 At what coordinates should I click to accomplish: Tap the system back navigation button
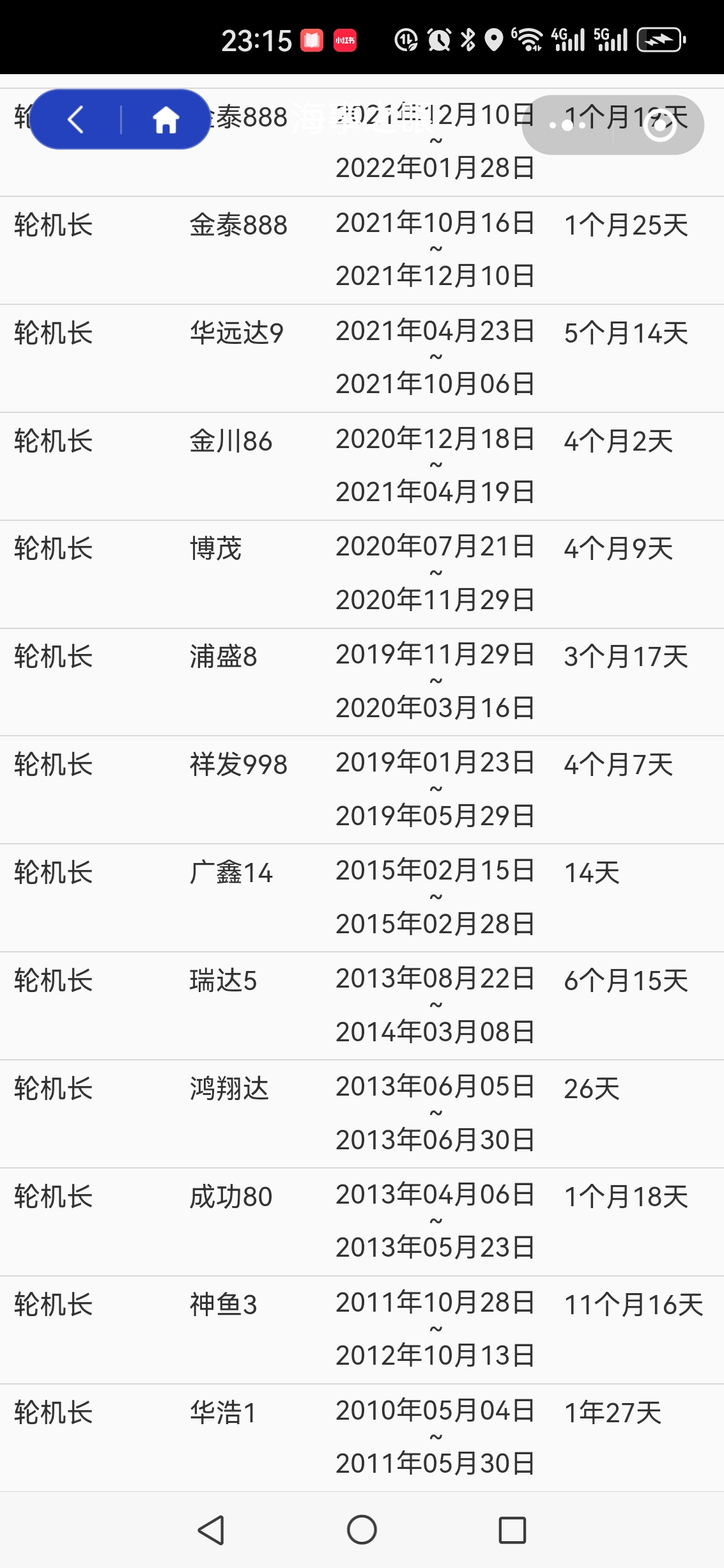(x=211, y=1530)
